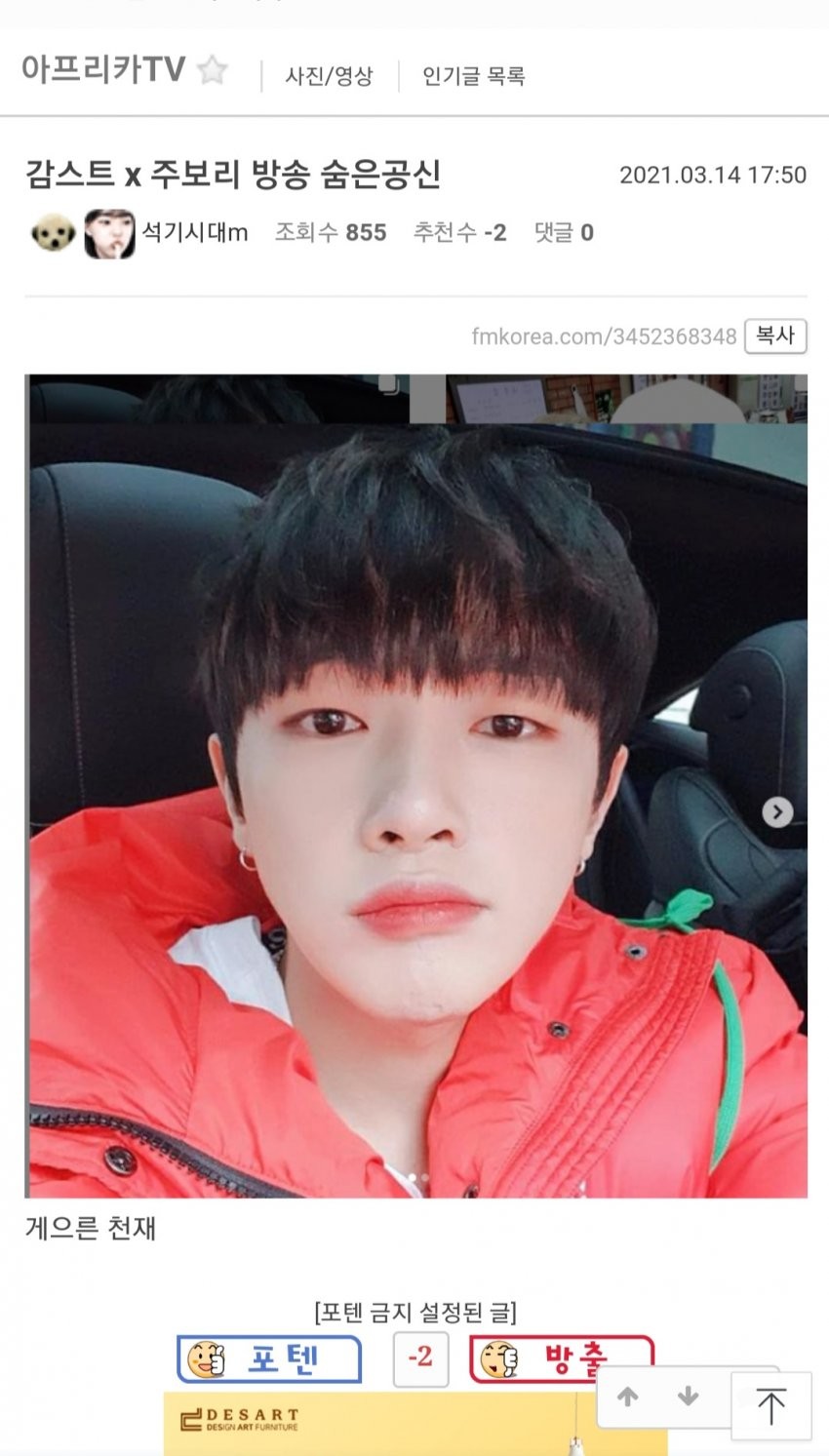Open author 석기시대m's profile

195,232
